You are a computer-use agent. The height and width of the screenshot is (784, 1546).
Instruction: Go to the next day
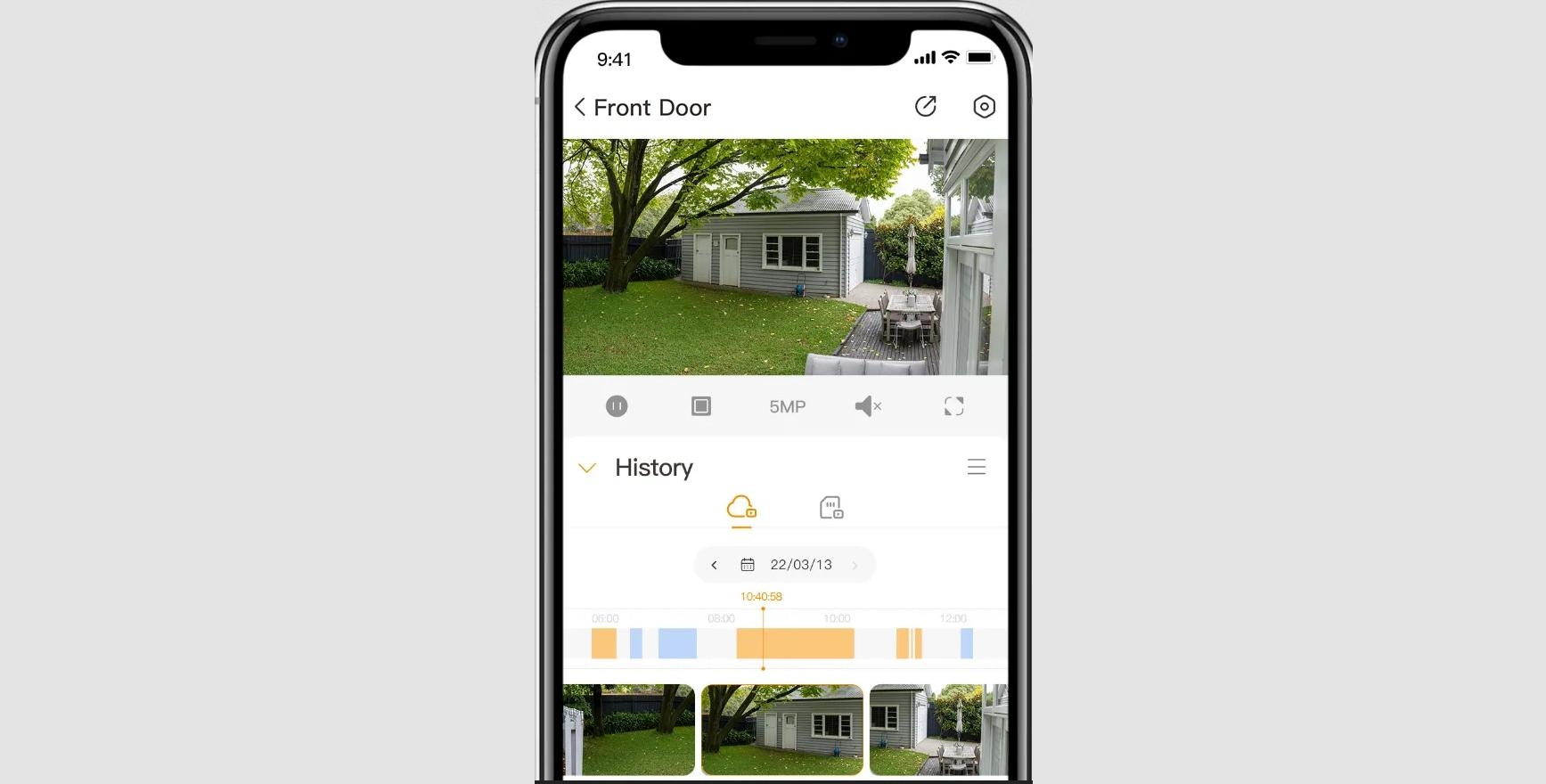click(x=855, y=565)
